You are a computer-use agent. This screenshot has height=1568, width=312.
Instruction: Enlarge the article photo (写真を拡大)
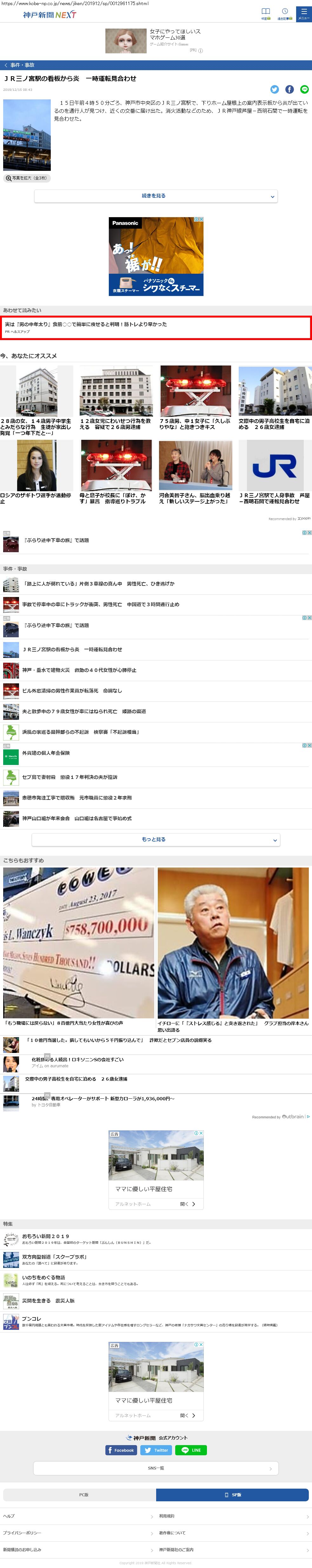27,178
